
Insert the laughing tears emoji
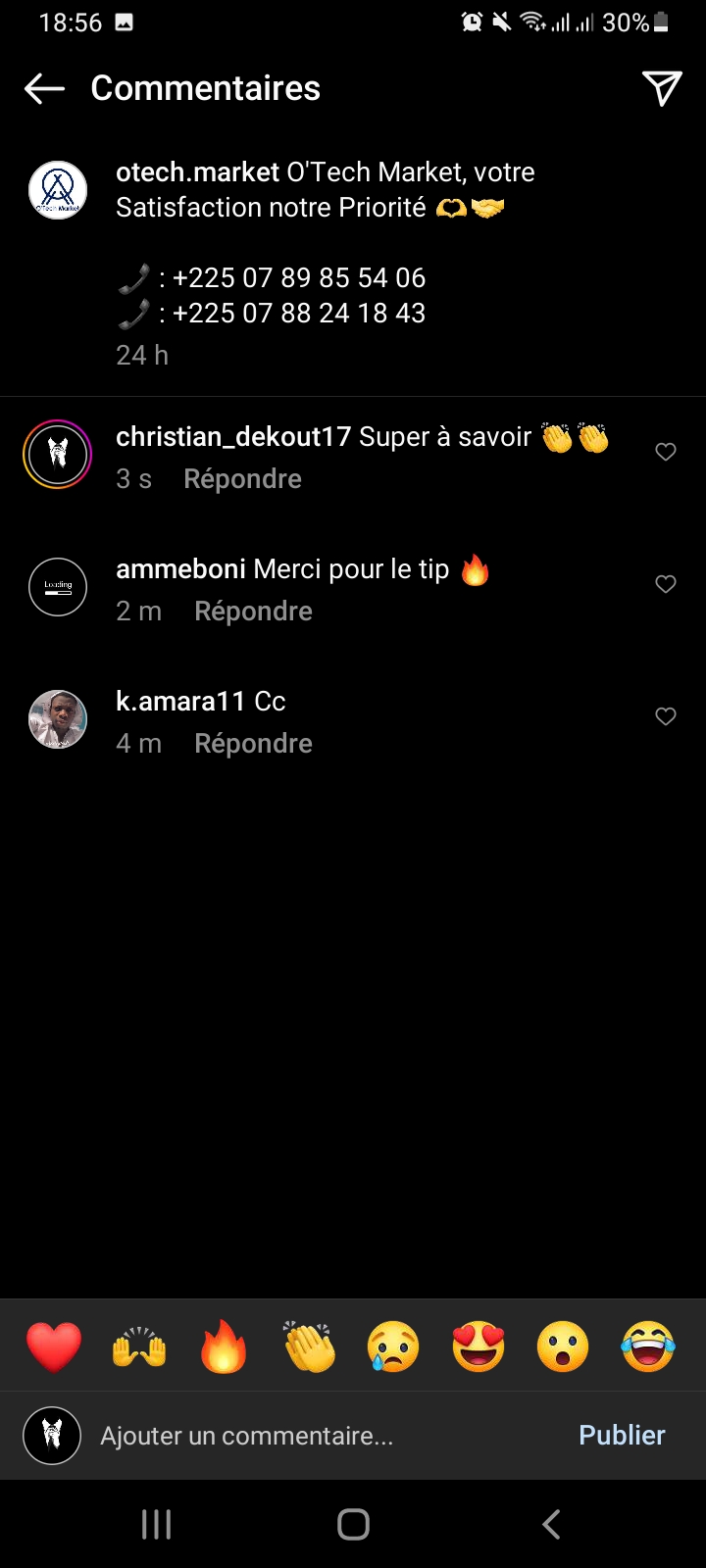pos(648,1347)
